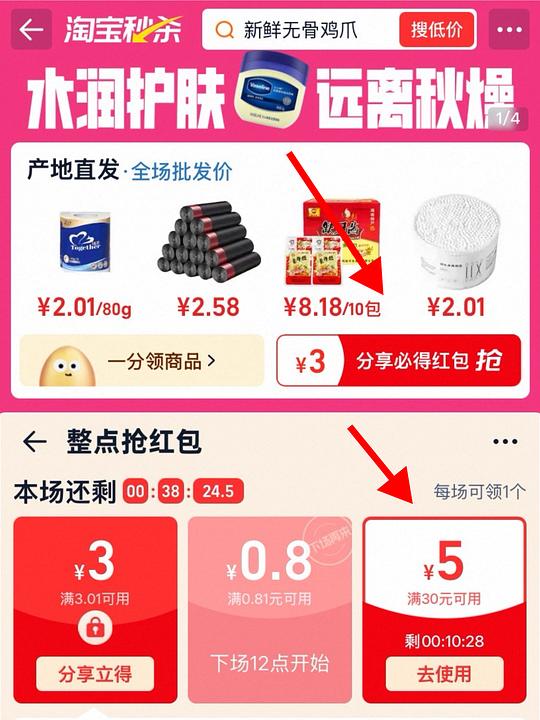This screenshot has height=720, width=540.
Task: Open the overflow menu beside 搜低价
Action: [509, 29]
